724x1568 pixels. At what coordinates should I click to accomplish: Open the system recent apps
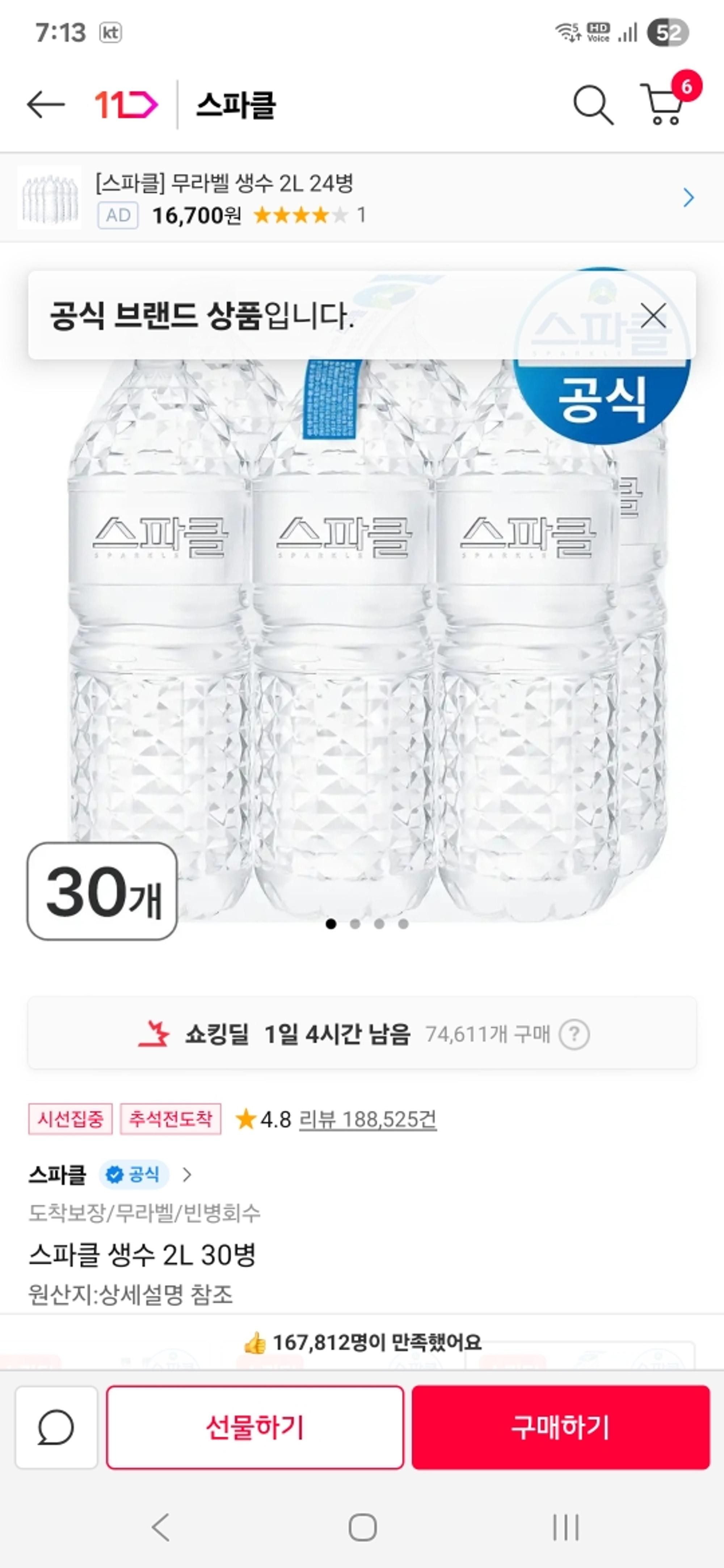pos(565,1527)
